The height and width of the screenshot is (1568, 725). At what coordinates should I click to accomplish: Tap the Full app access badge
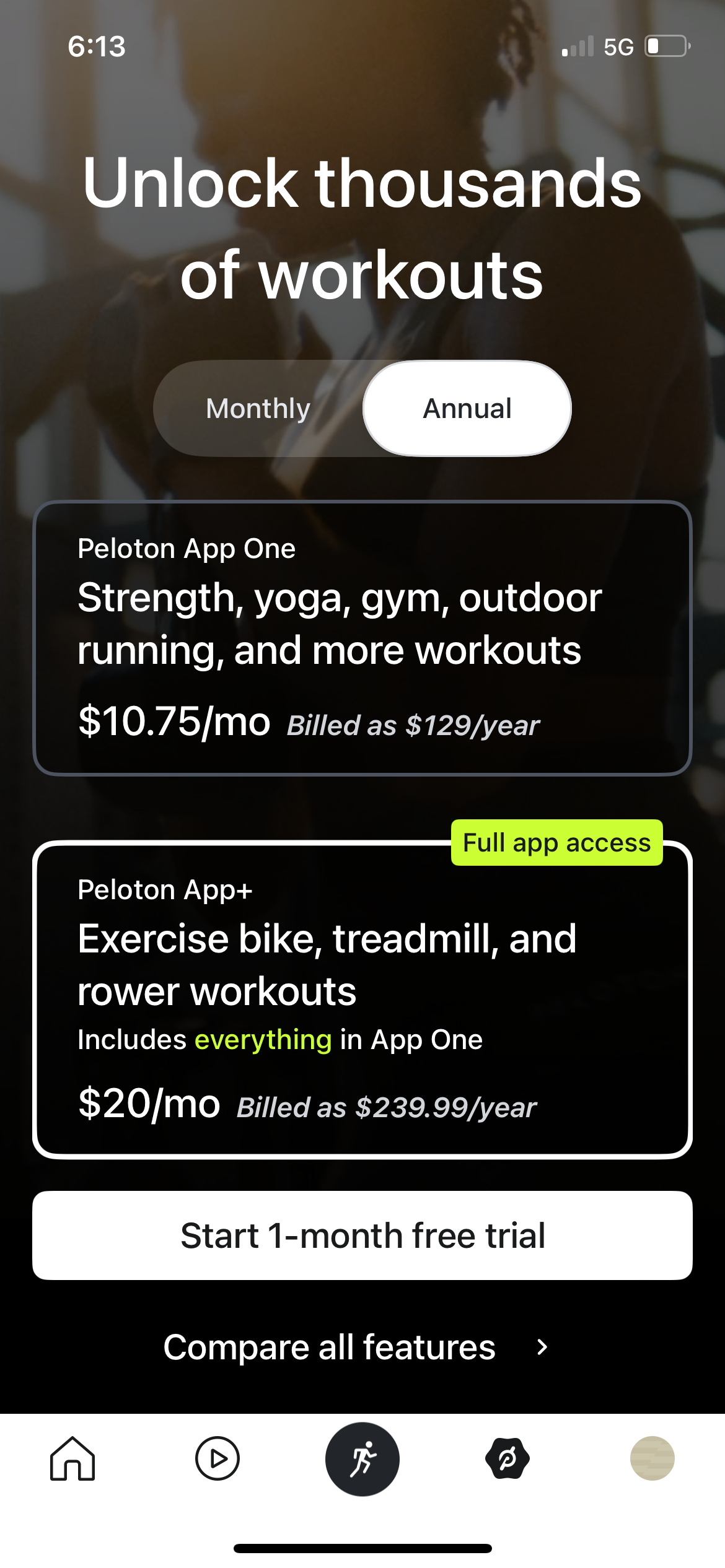(556, 842)
